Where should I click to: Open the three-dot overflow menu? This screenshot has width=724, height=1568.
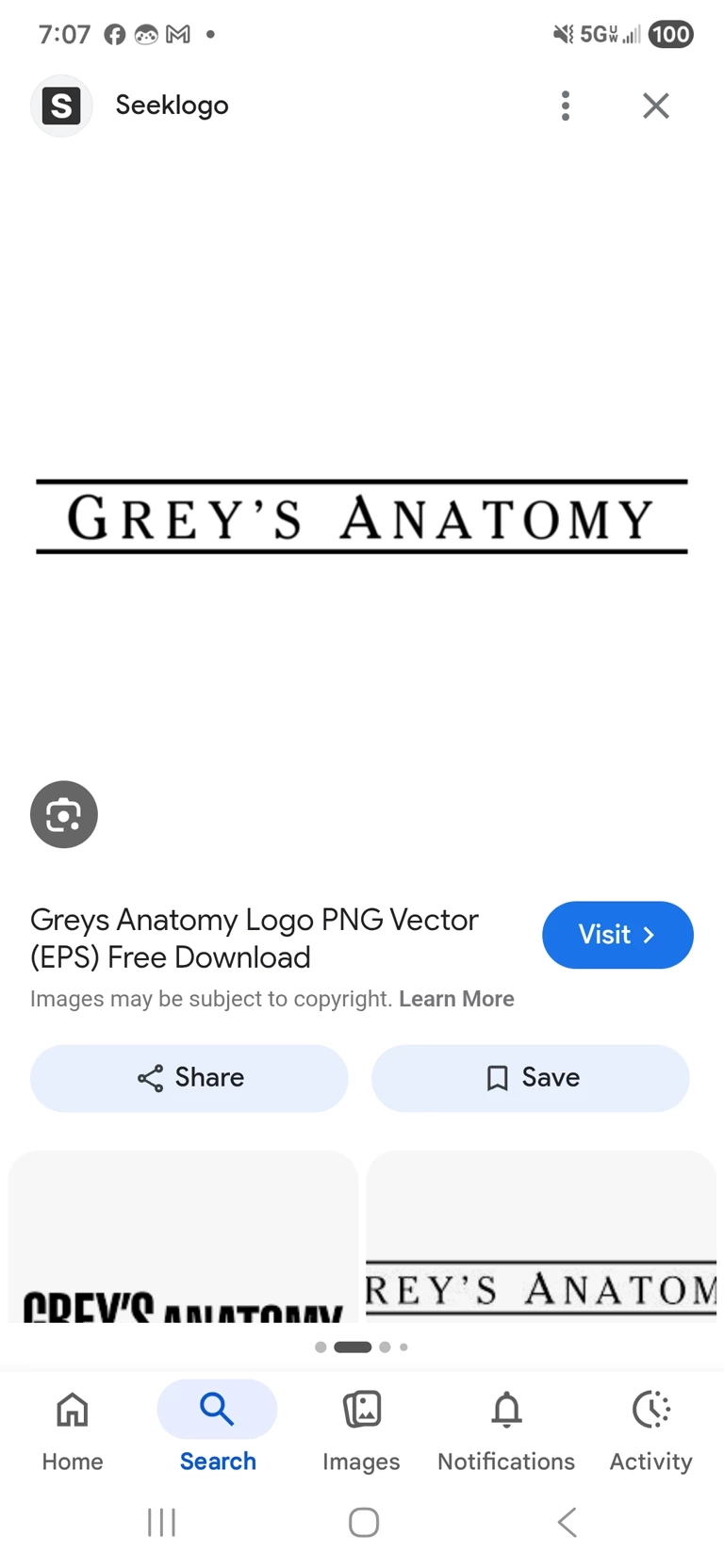tap(566, 106)
